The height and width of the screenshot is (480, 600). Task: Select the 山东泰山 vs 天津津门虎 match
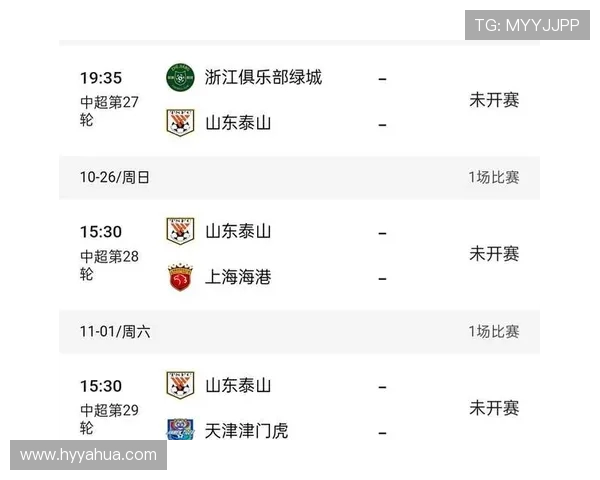click(300, 408)
